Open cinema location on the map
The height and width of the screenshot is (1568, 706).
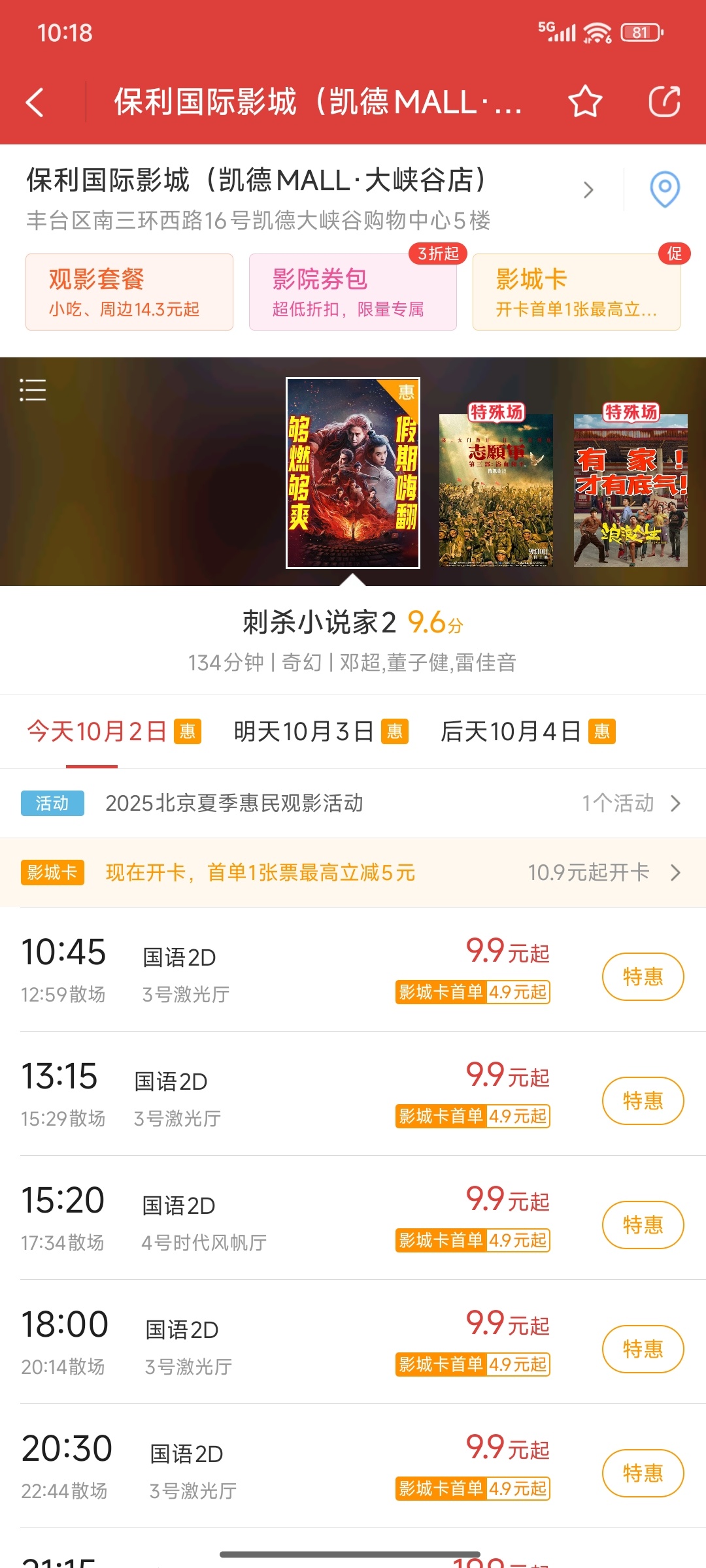pyautogui.click(x=664, y=189)
